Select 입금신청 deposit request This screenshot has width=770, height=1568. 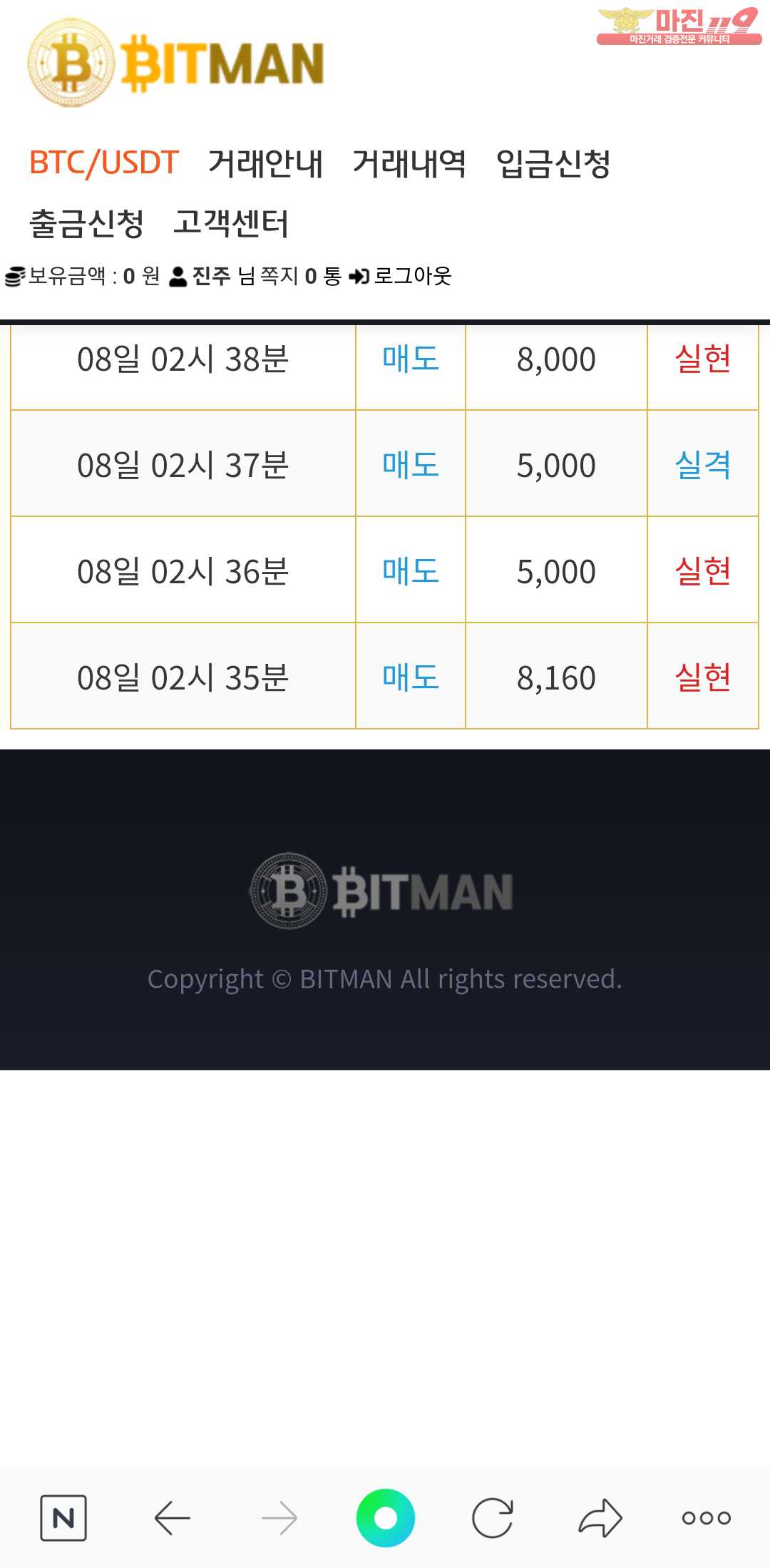pyautogui.click(x=553, y=163)
